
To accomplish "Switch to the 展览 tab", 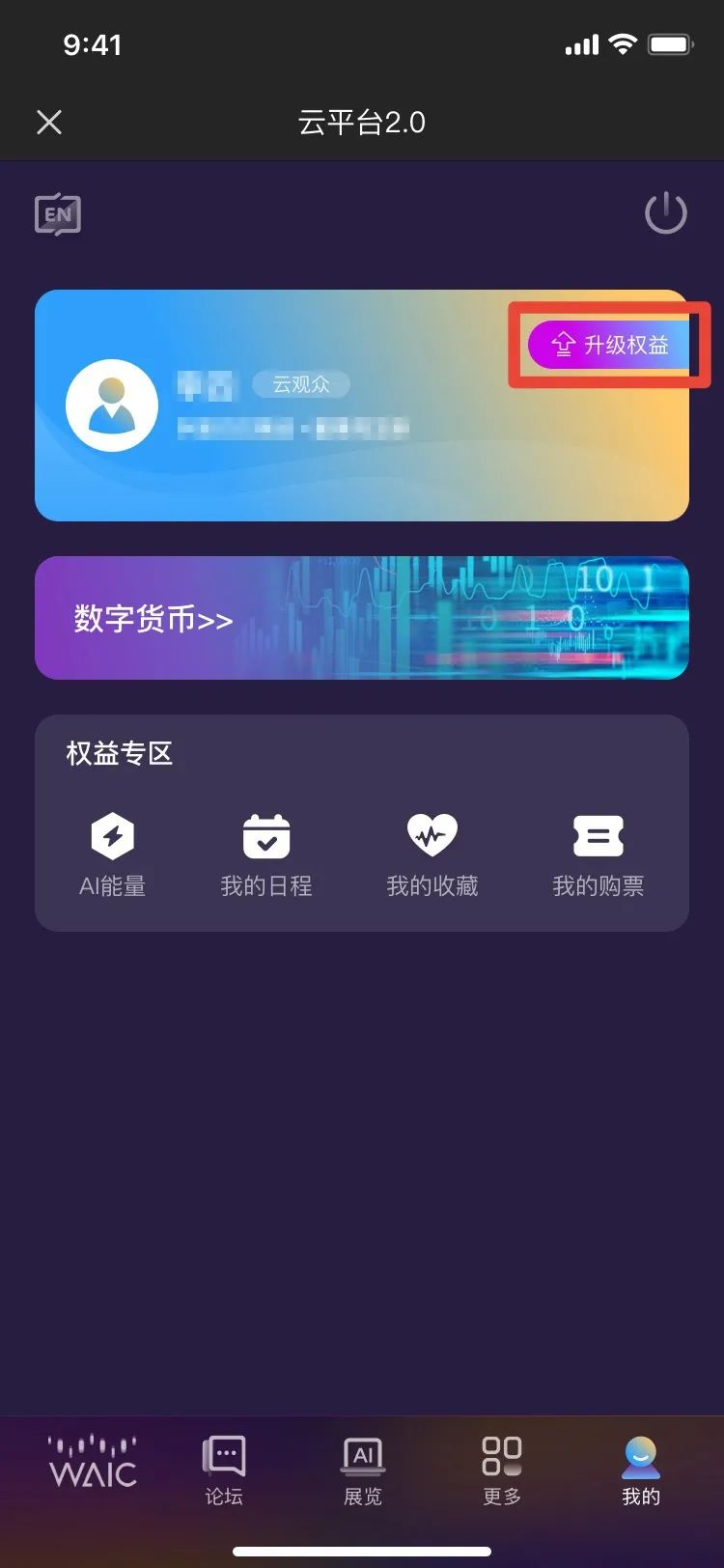I will click(363, 1470).
